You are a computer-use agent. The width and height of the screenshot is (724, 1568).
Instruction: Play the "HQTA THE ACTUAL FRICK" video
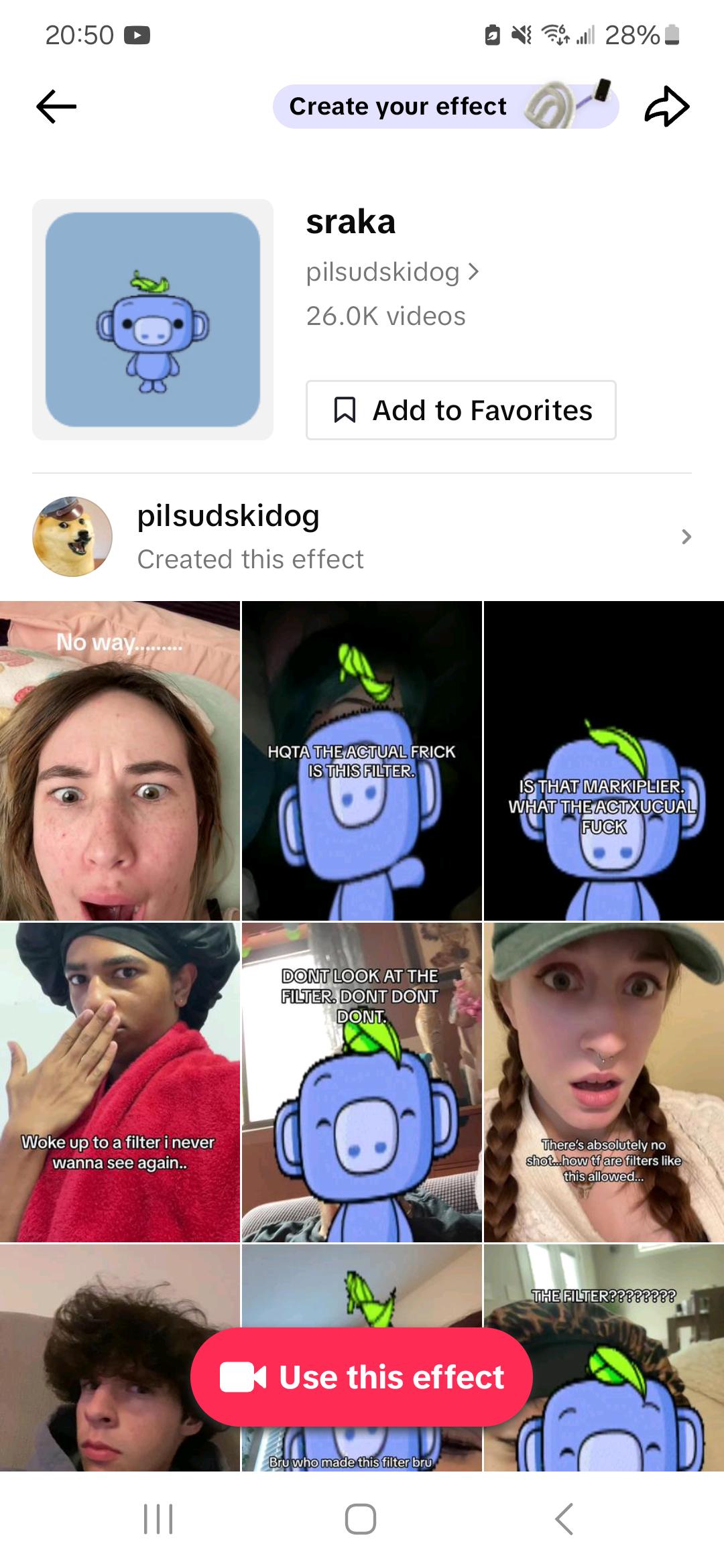click(x=362, y=761)
